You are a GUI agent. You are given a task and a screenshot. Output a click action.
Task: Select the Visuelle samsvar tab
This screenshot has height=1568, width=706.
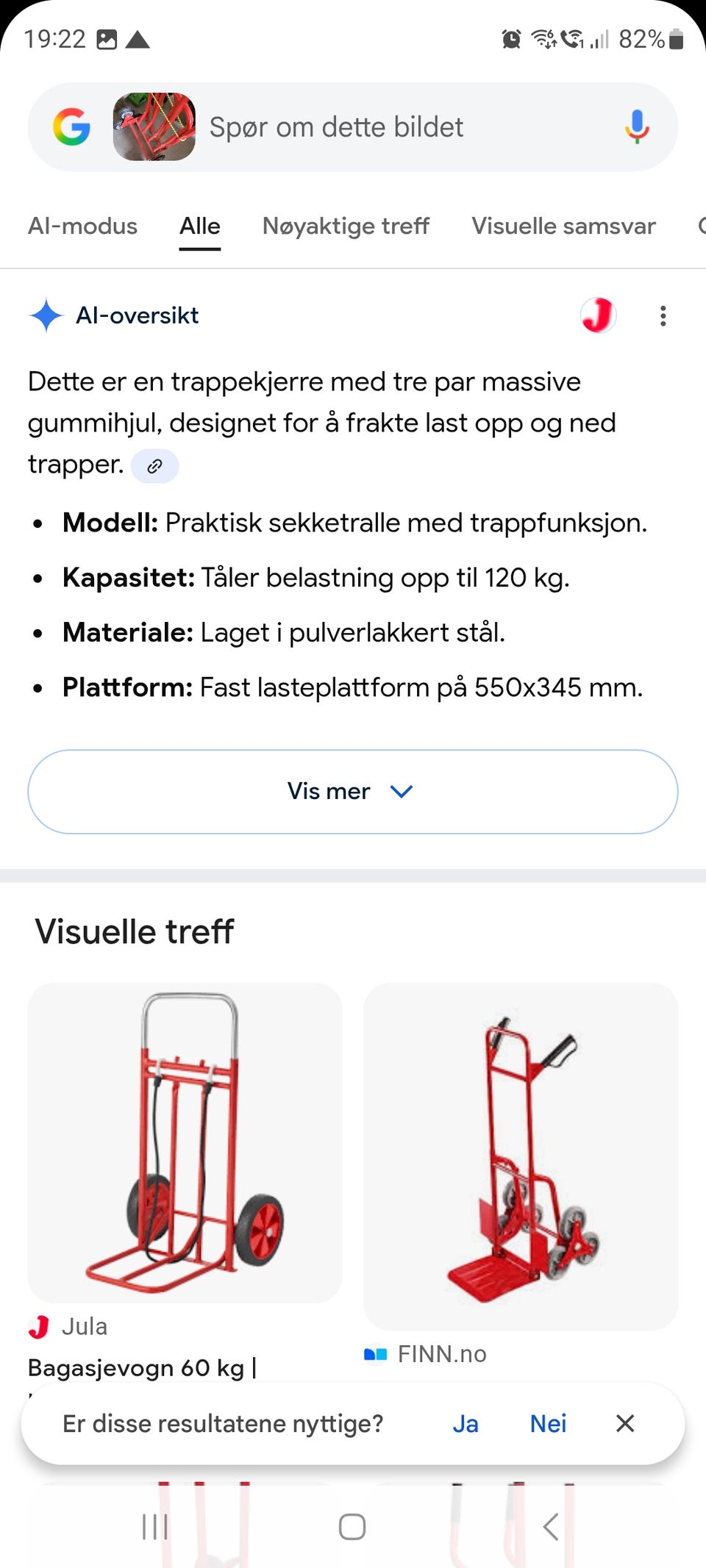(x=564, y=226)
